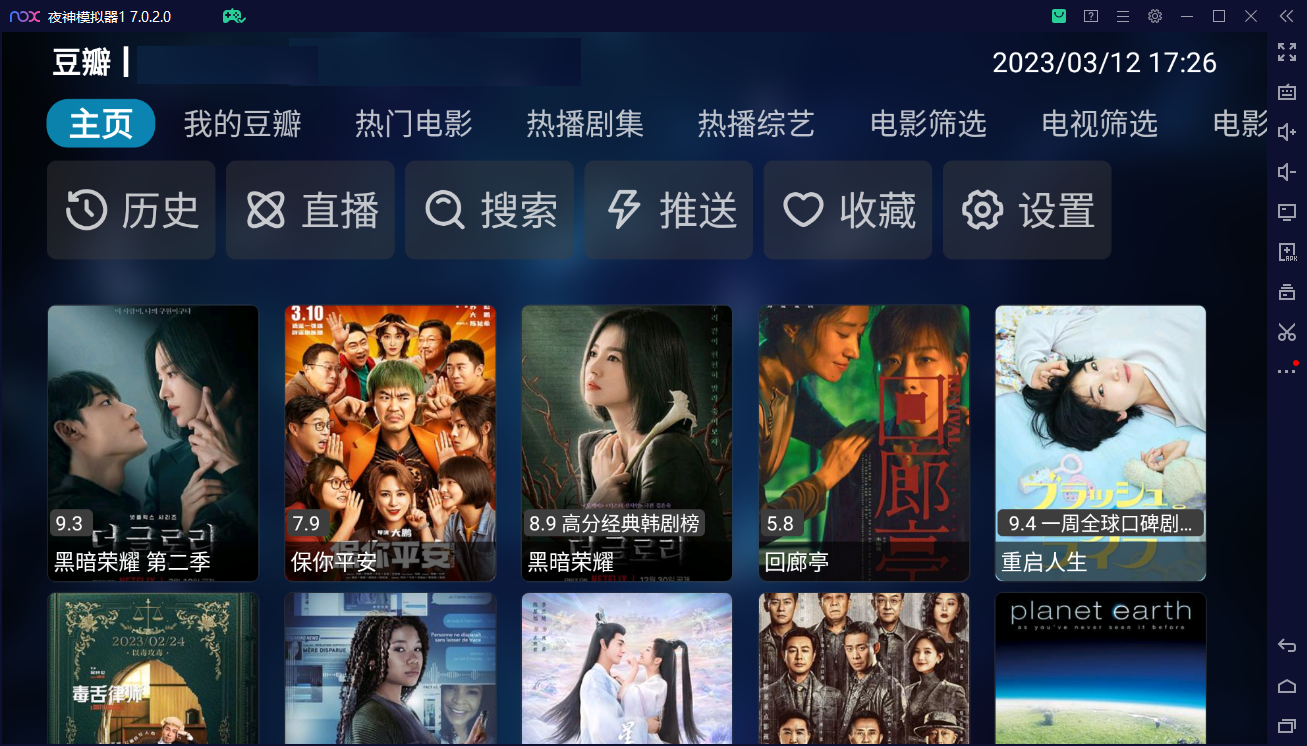Image resolution: width=1307 pixels, height=746 pixels.
Task: Switch to the 热门电影 tab
Action: pos(413,124)
